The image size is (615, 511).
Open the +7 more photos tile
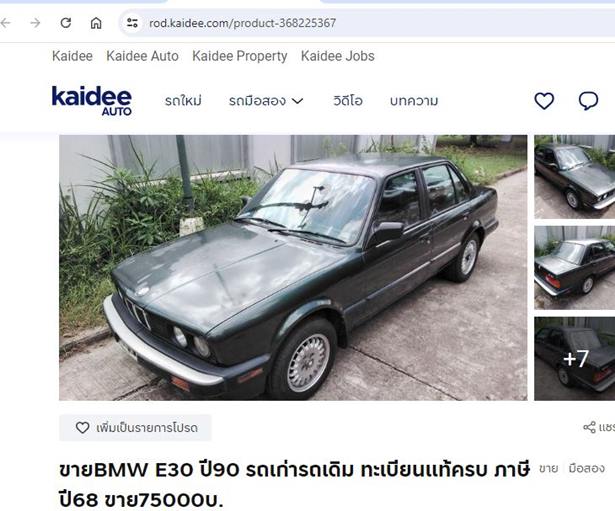click(x=574, y=358)
